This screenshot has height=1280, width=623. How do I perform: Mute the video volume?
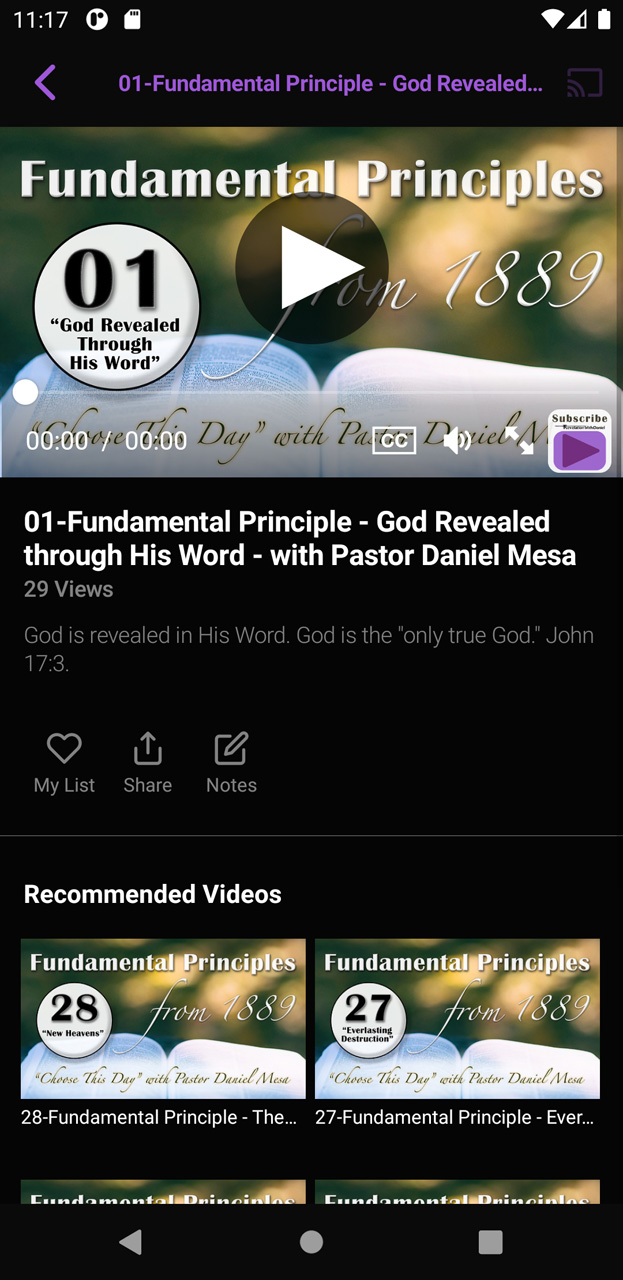[x=457, y=440]
